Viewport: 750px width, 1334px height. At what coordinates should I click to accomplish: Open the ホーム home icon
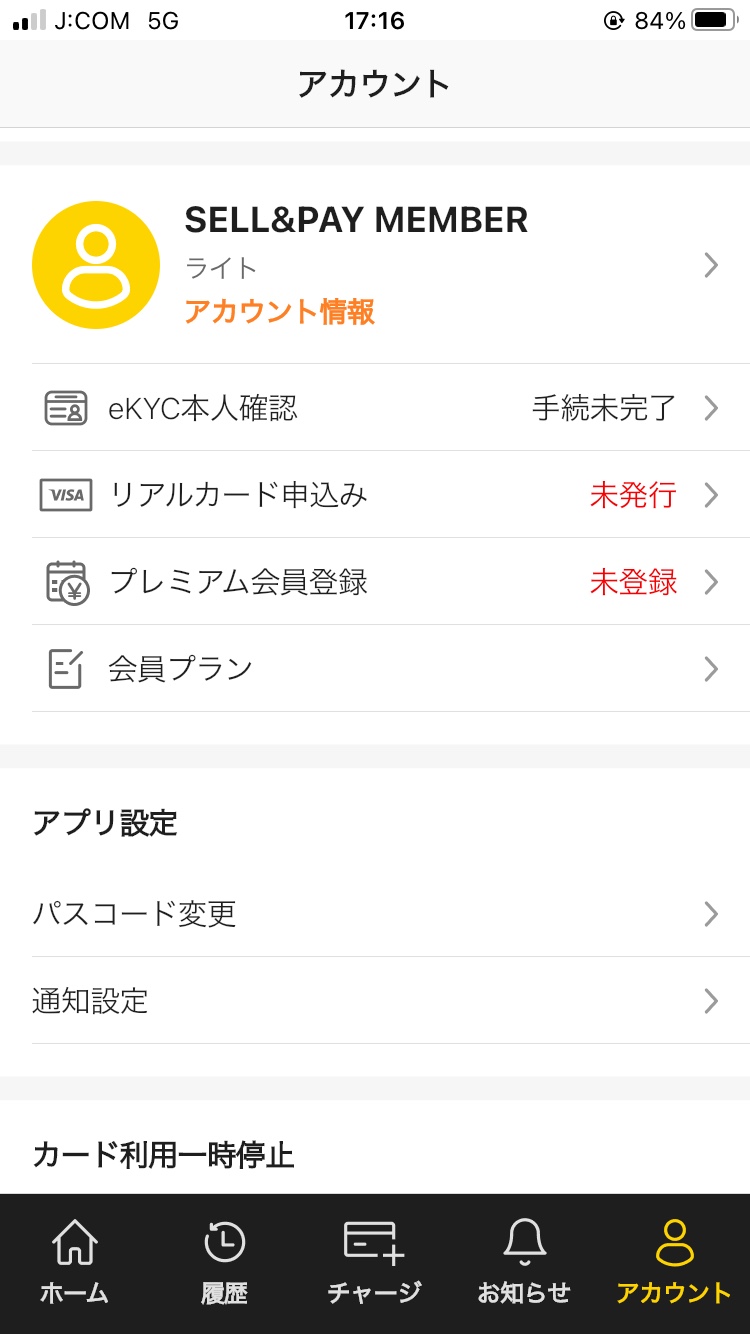tap(75, 1243)
